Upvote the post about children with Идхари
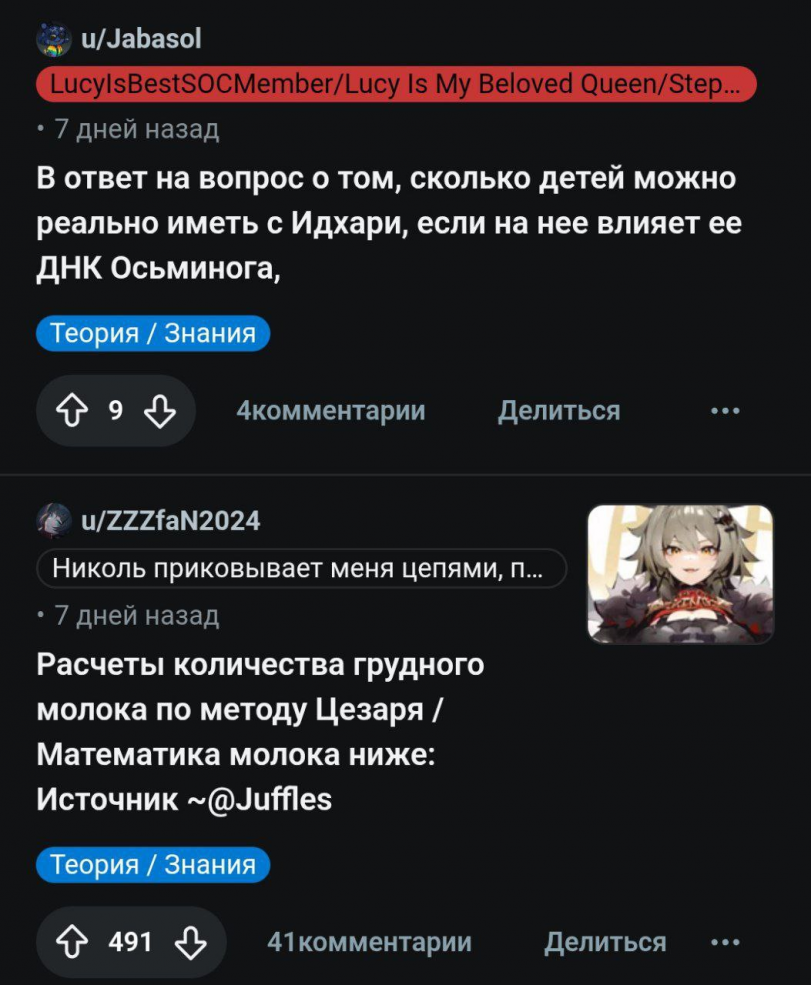The image size is (811, 985). [x=73, y=410]
